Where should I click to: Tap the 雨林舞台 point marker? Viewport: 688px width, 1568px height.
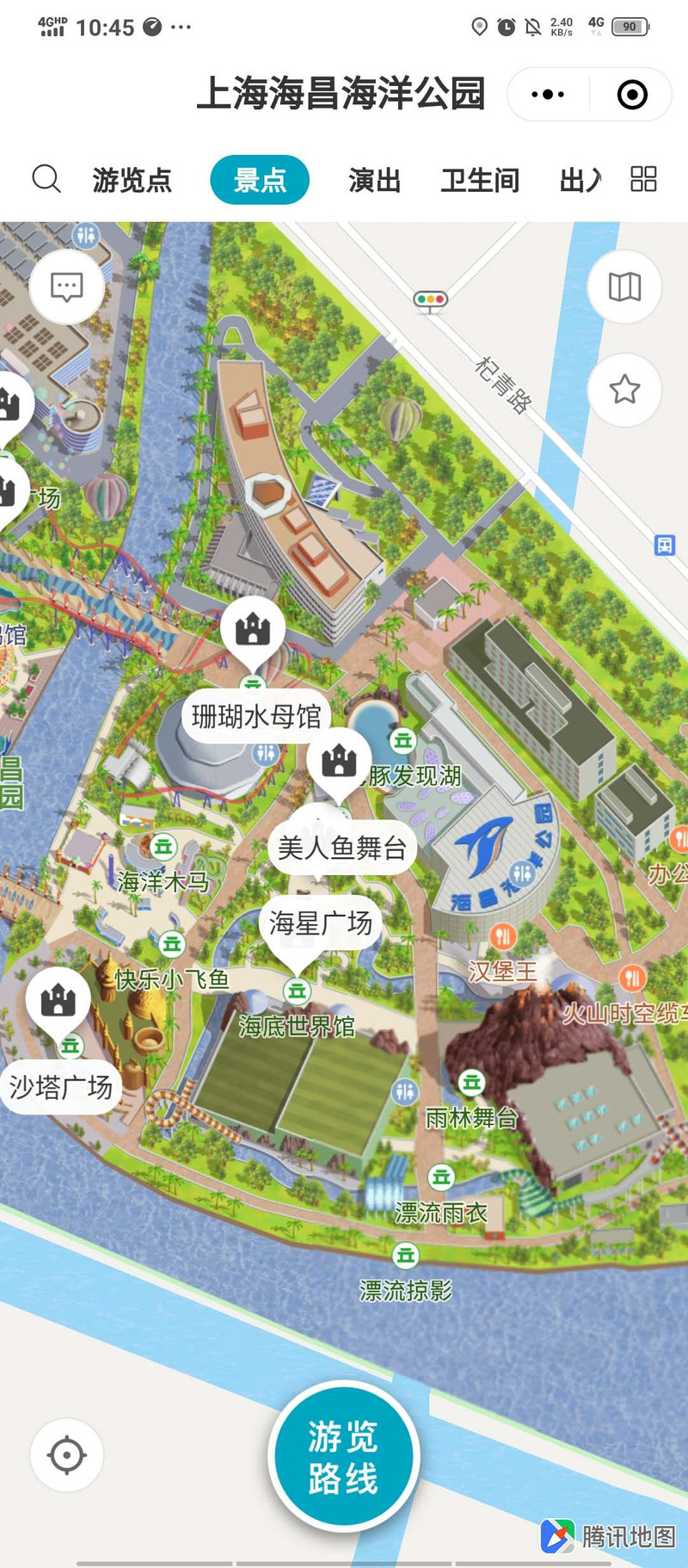[x=471, y=1083]
